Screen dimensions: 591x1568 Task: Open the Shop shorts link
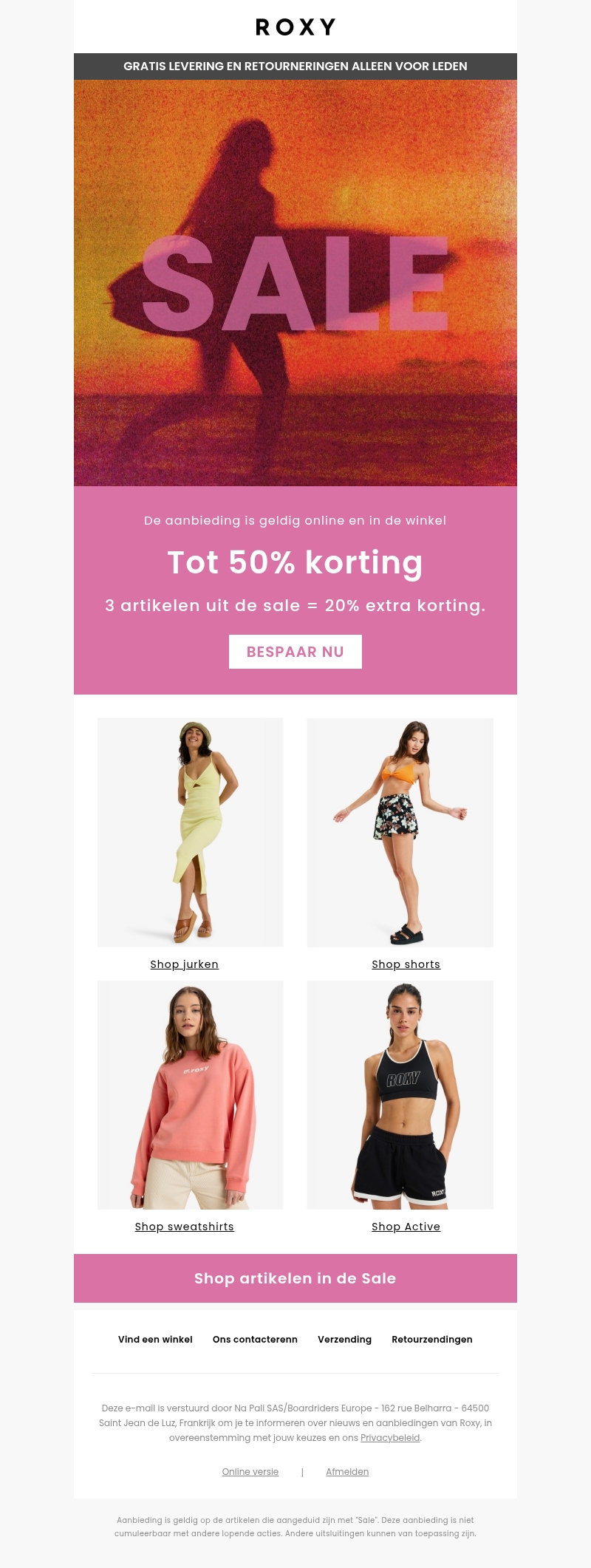[x=406, y=964]
